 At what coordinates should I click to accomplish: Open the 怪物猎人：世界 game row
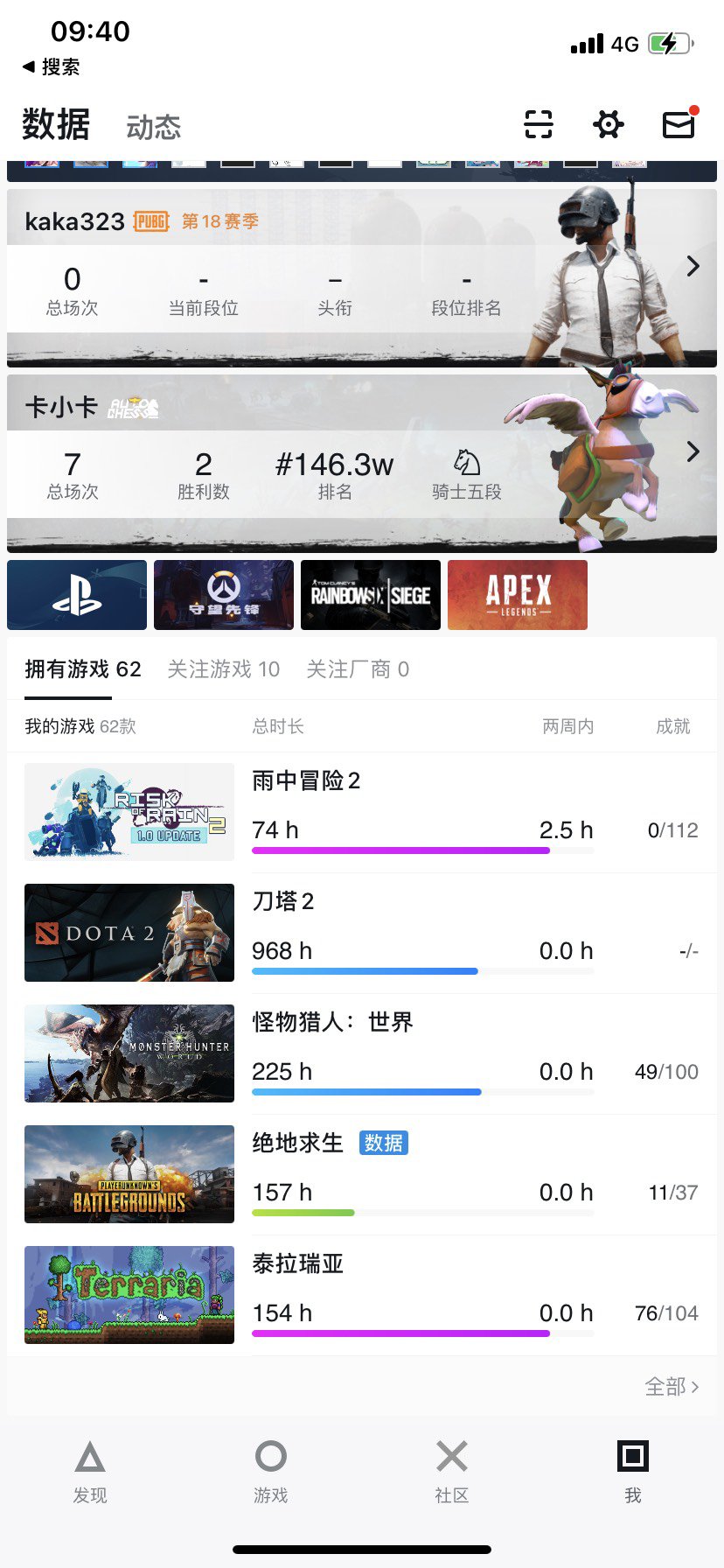pyautogui.click(x=361, y=1054)
